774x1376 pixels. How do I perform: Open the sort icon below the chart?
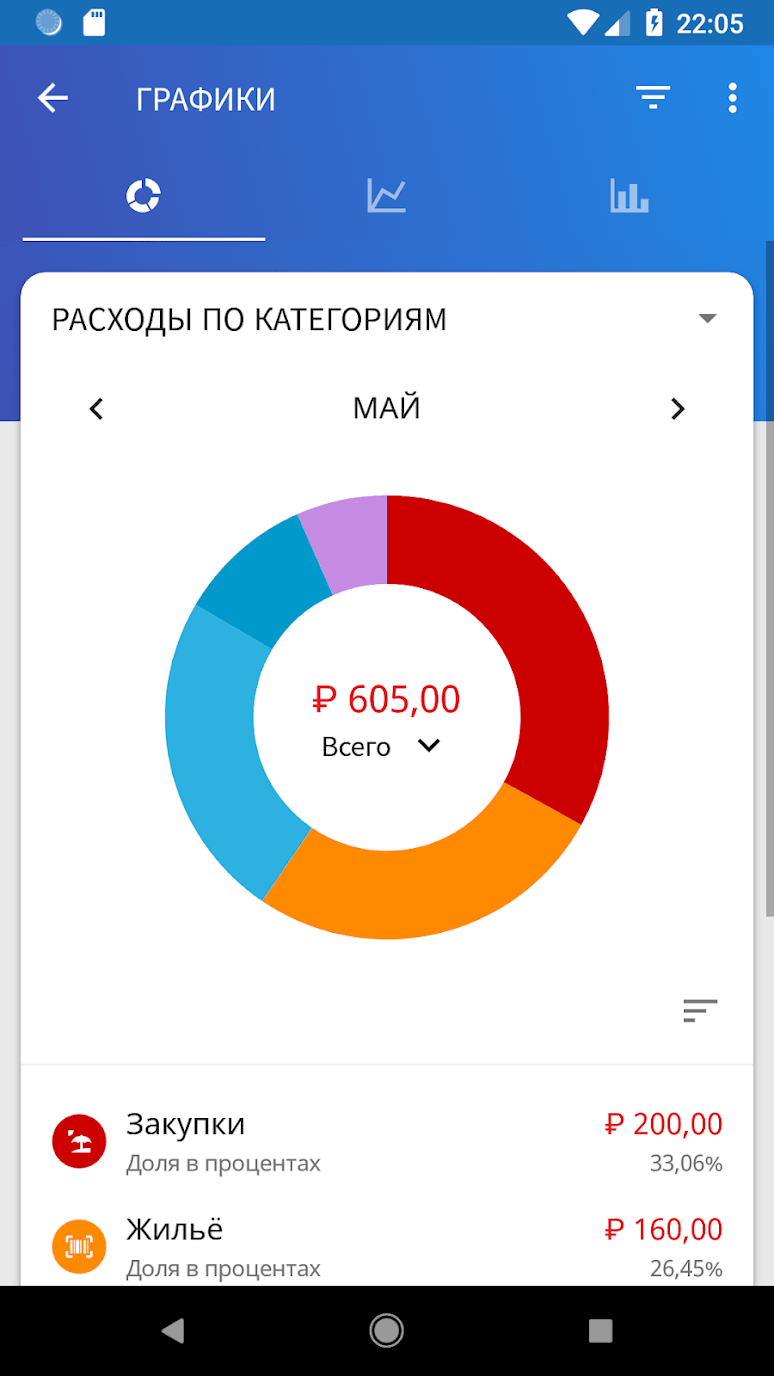tap(700, 1011)
